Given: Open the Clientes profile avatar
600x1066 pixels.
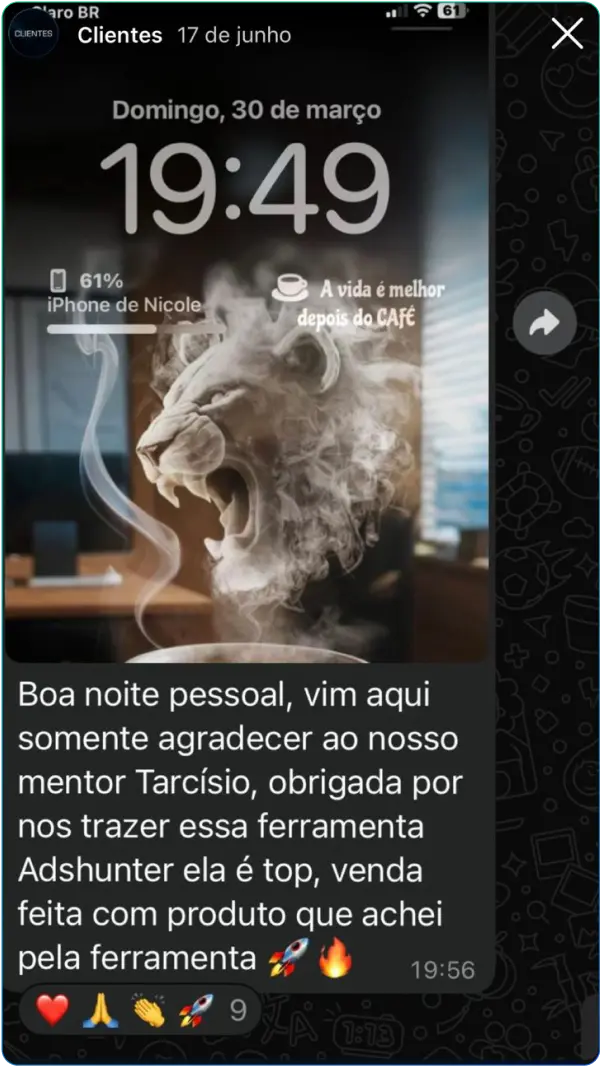Looking at the screenshot, I should [33, 34].
